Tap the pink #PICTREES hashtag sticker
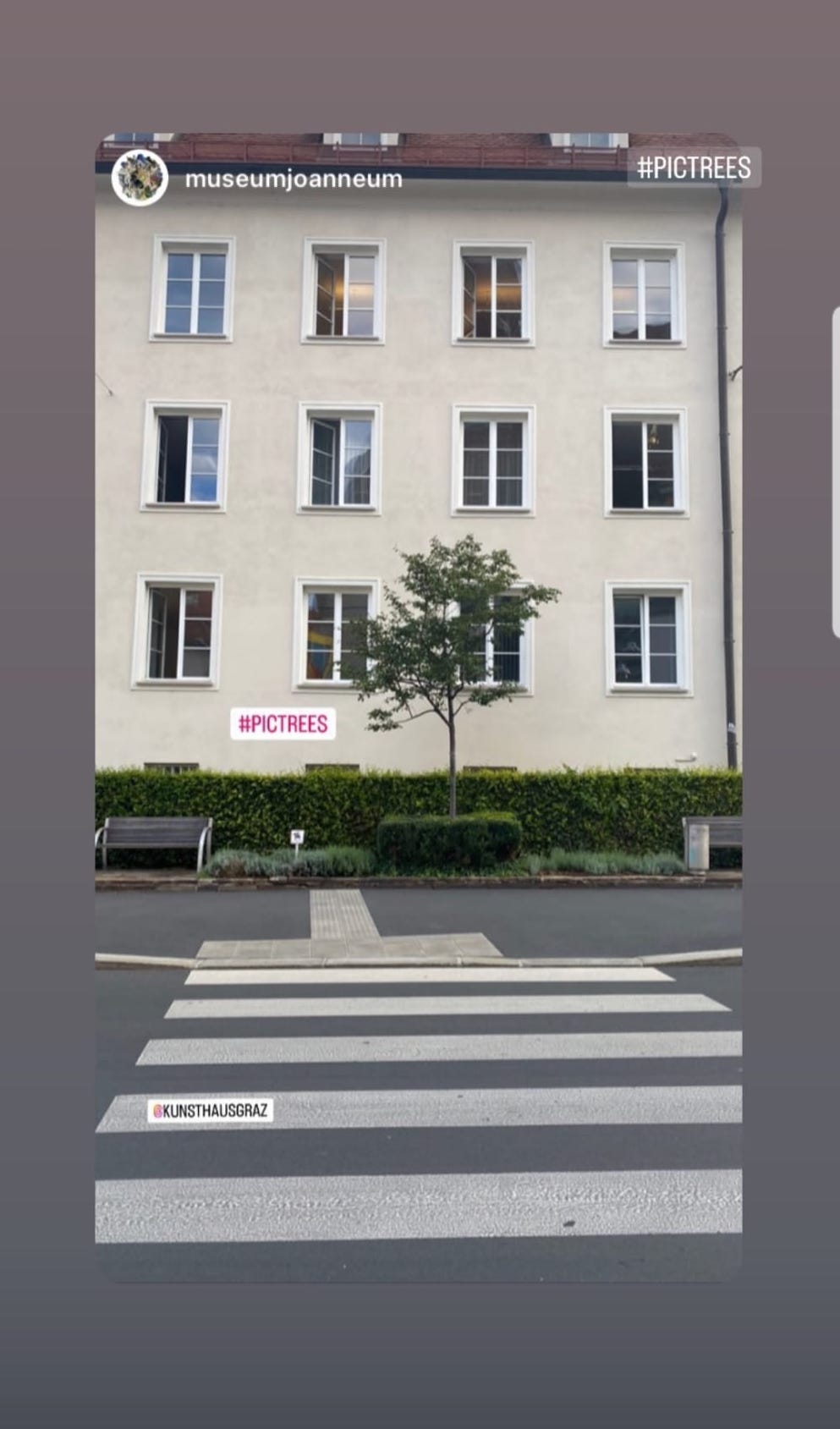Viewport: 840px width, 1429px height. point(283,724)
